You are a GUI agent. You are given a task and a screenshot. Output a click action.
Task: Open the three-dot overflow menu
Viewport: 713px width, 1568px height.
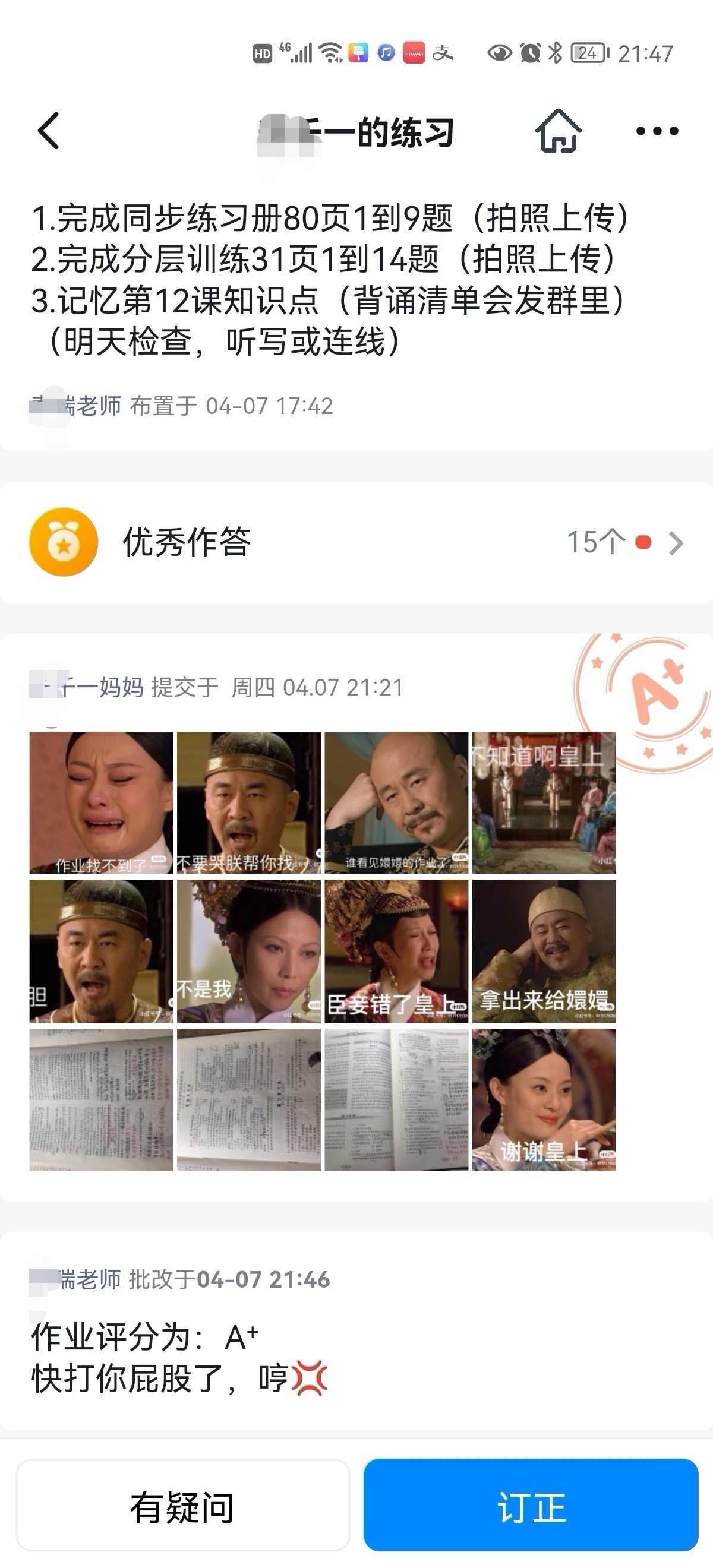click(x=657, y=131)
